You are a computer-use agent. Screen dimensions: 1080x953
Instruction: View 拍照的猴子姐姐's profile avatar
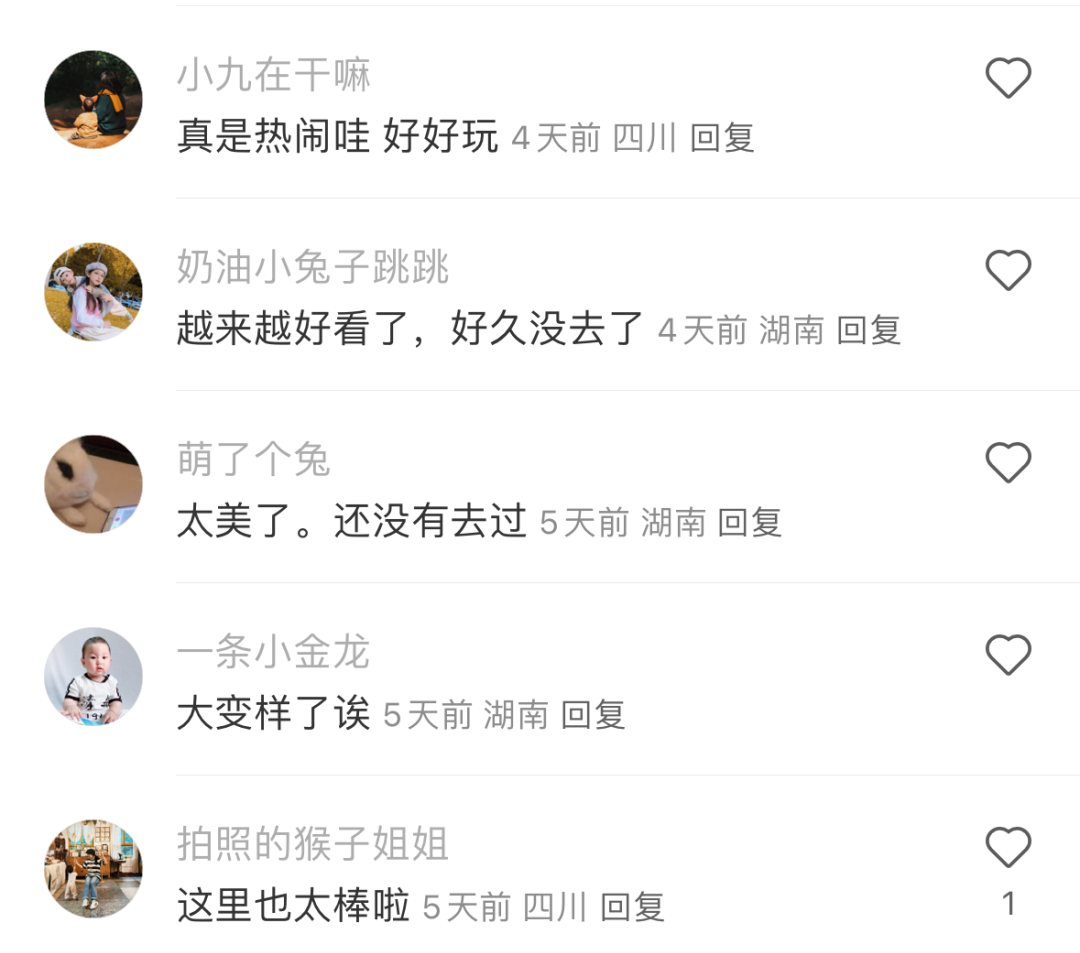tap(93, 869)
